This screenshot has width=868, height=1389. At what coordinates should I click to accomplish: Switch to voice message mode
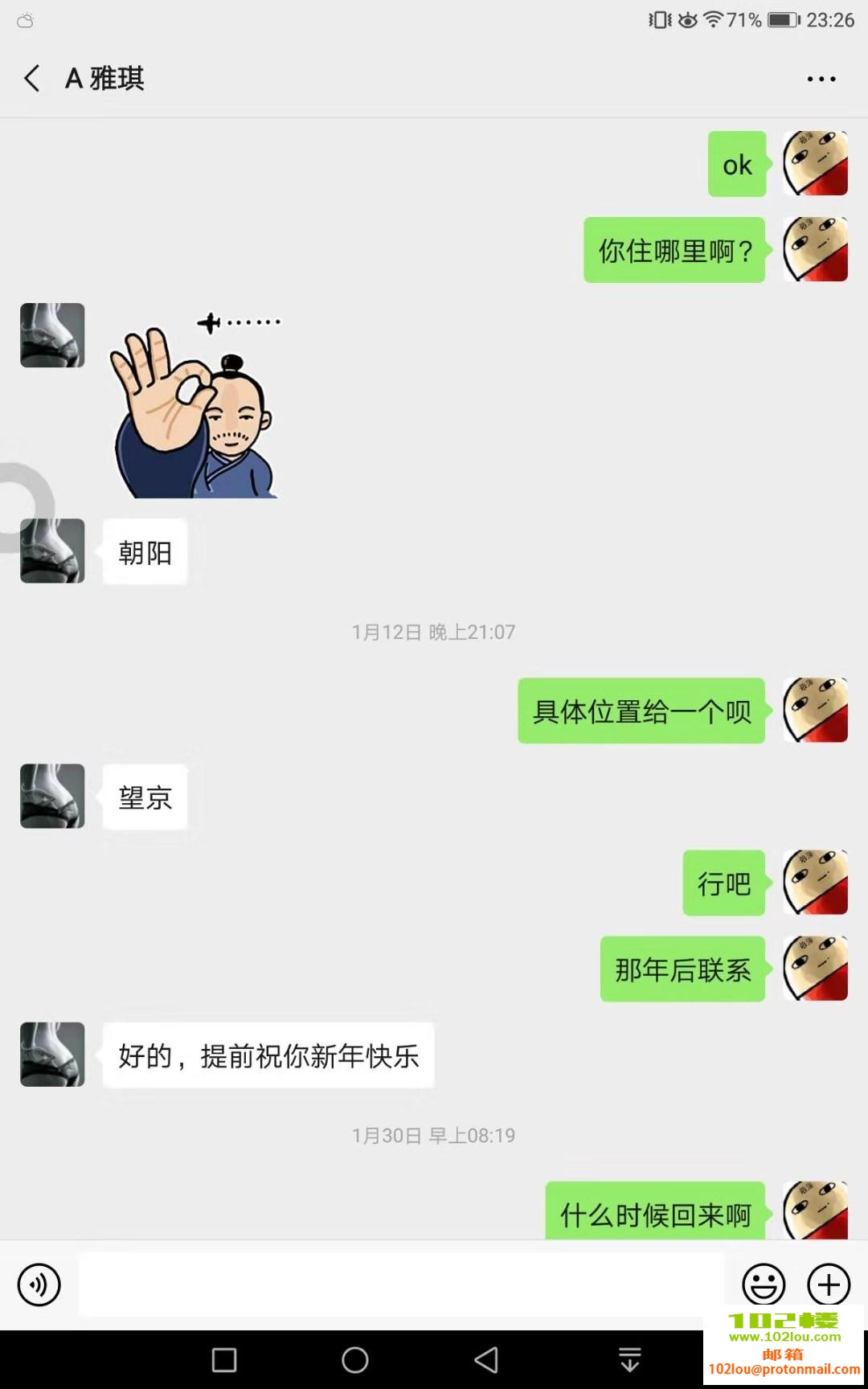38,1285
